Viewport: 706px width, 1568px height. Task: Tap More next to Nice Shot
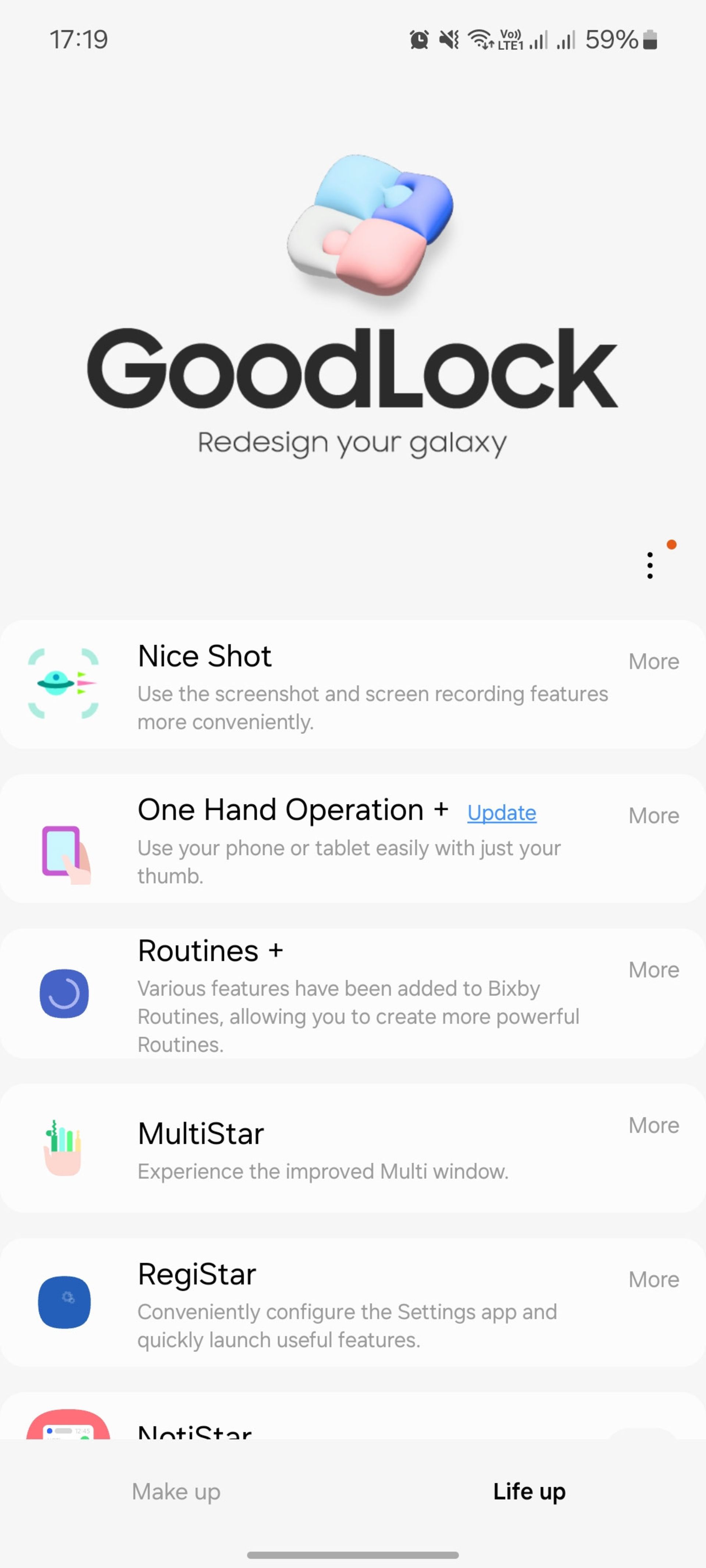pos(654,662)
